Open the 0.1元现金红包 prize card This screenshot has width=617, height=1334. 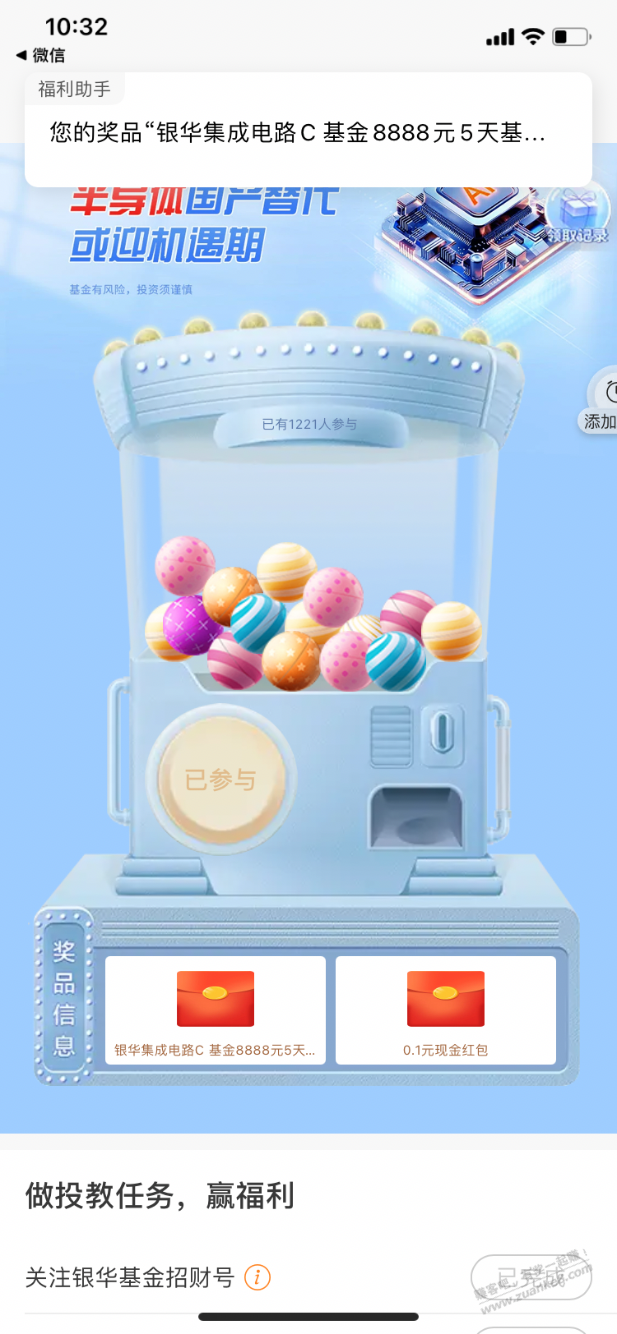445,1010
